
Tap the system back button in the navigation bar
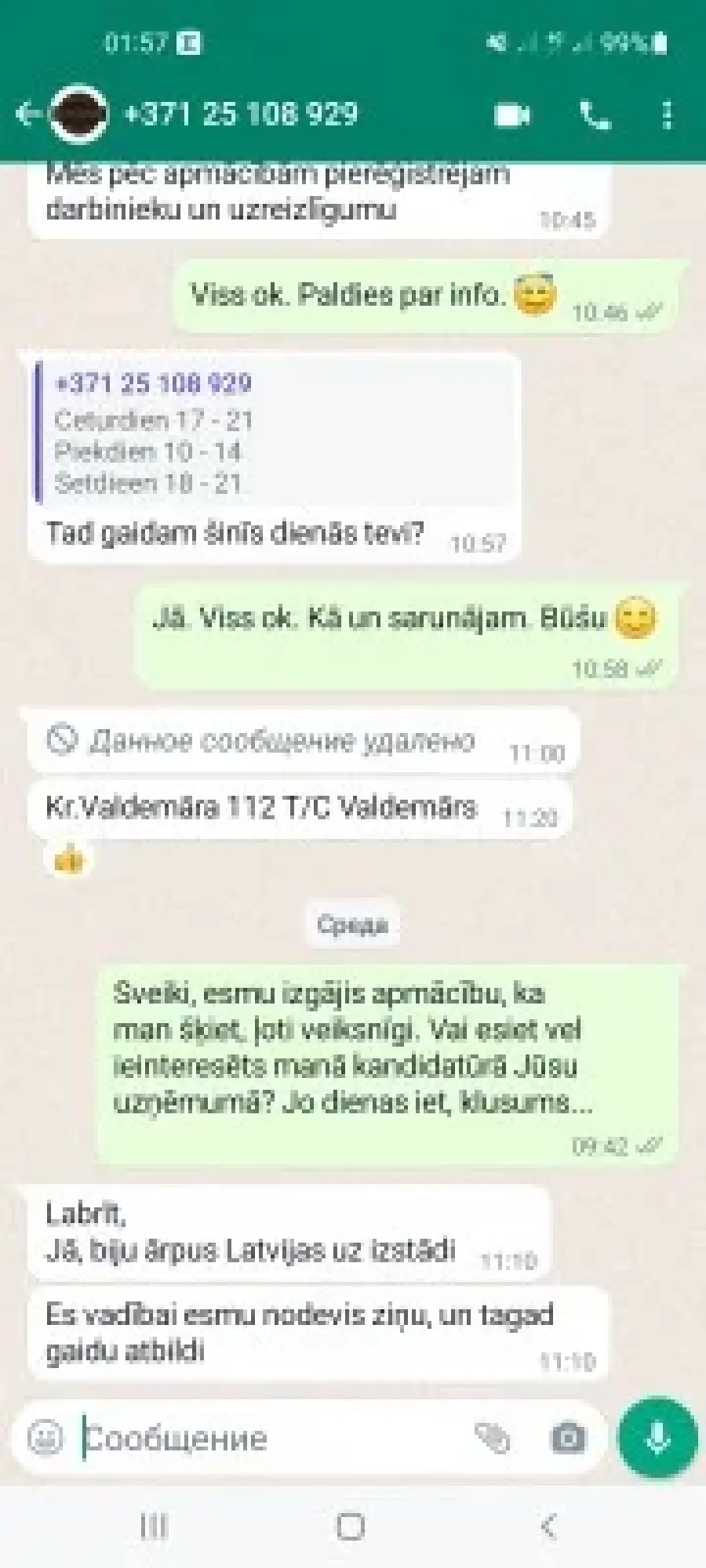(549, 1526)
